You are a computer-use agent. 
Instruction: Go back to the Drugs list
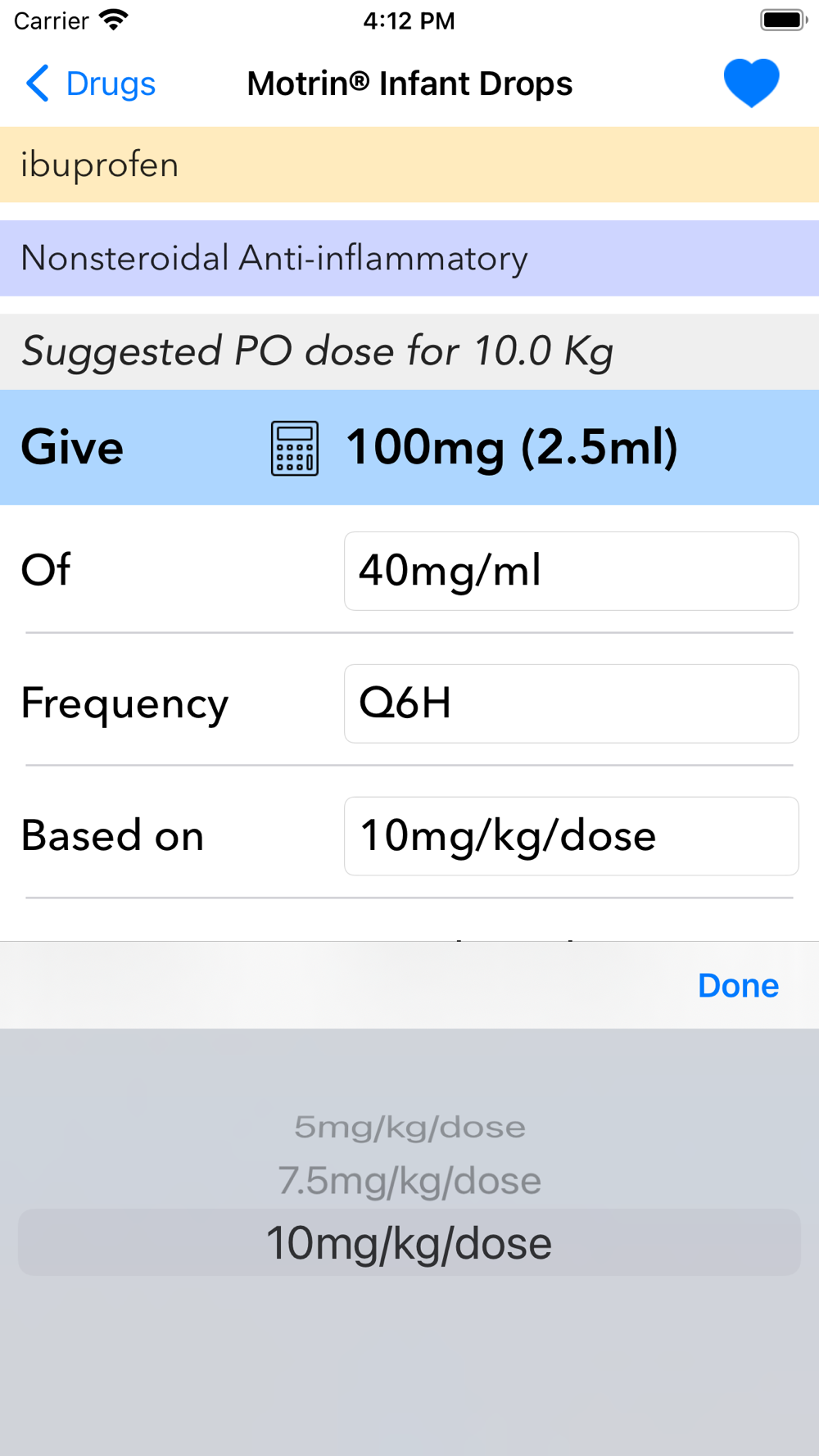coord(90,84)
